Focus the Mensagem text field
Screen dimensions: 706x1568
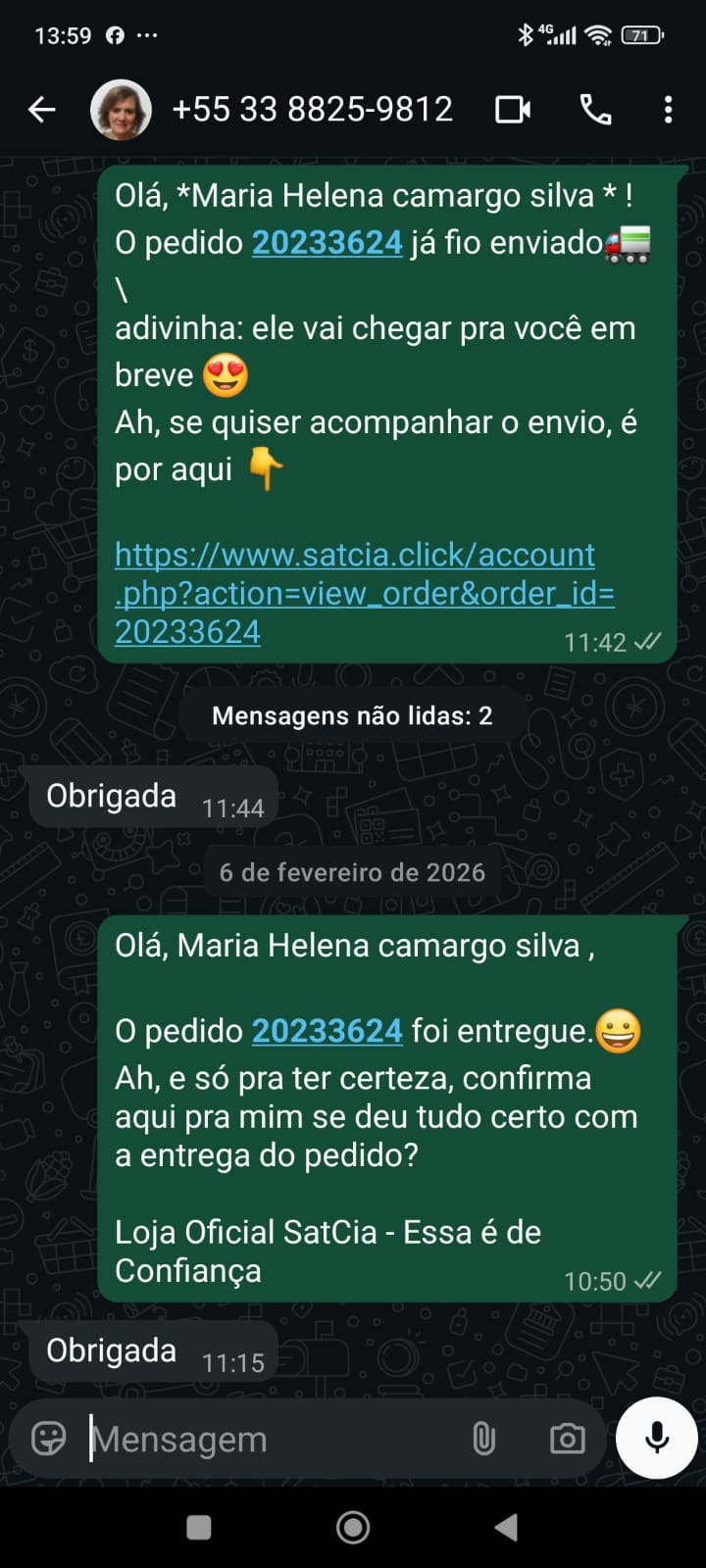265,1439
